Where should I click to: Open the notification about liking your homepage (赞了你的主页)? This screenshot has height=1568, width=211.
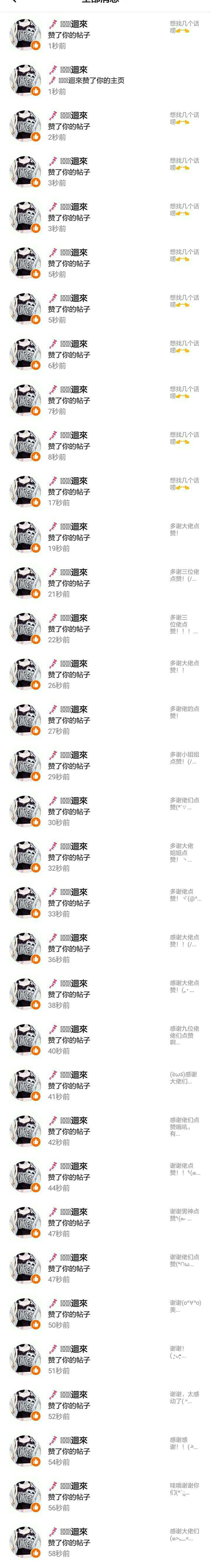(x=105, y=80)
